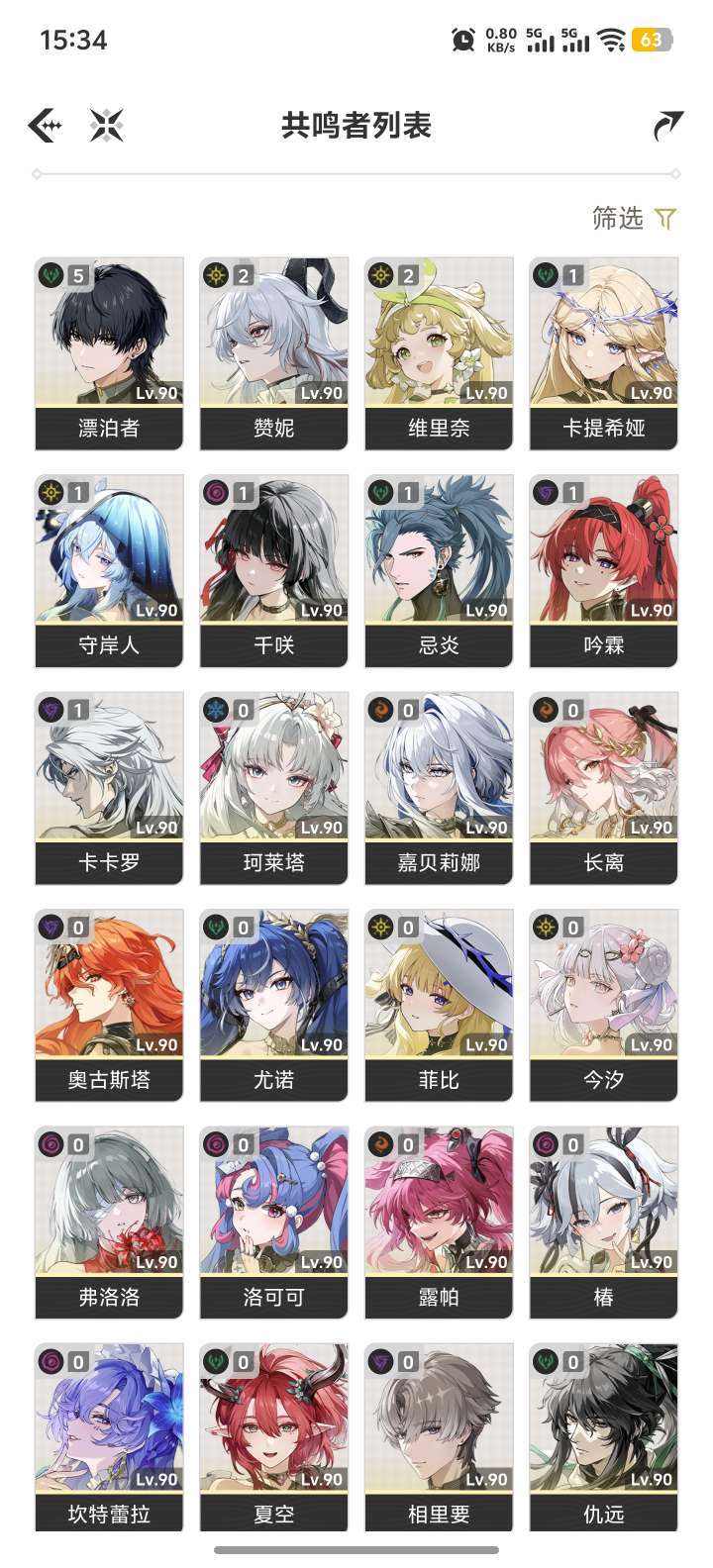The height and width of the screenshot is (1568, 713).
Task: View 忌炎 character details
Action: pos(439,570)
